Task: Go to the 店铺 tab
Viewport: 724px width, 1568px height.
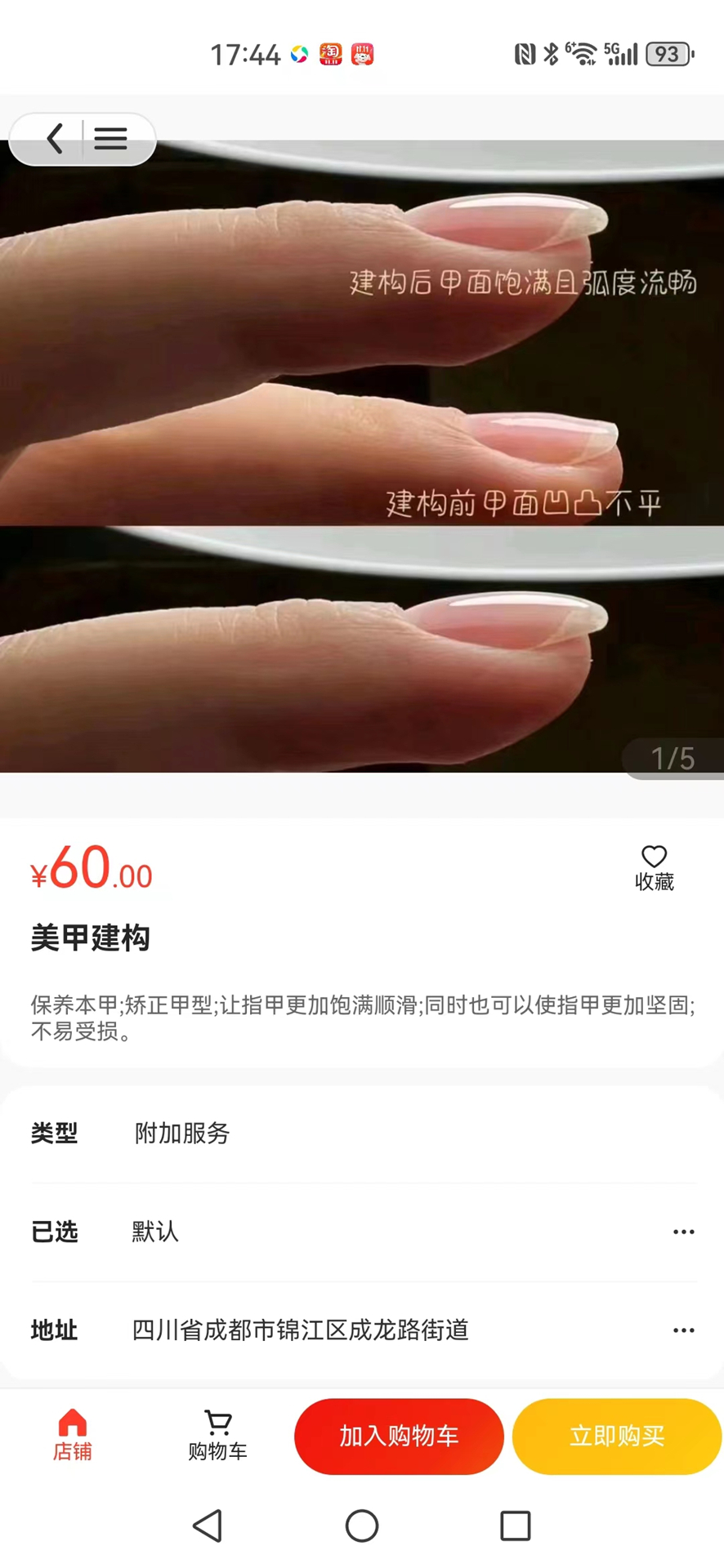Action: click(x=72, y=1435)
